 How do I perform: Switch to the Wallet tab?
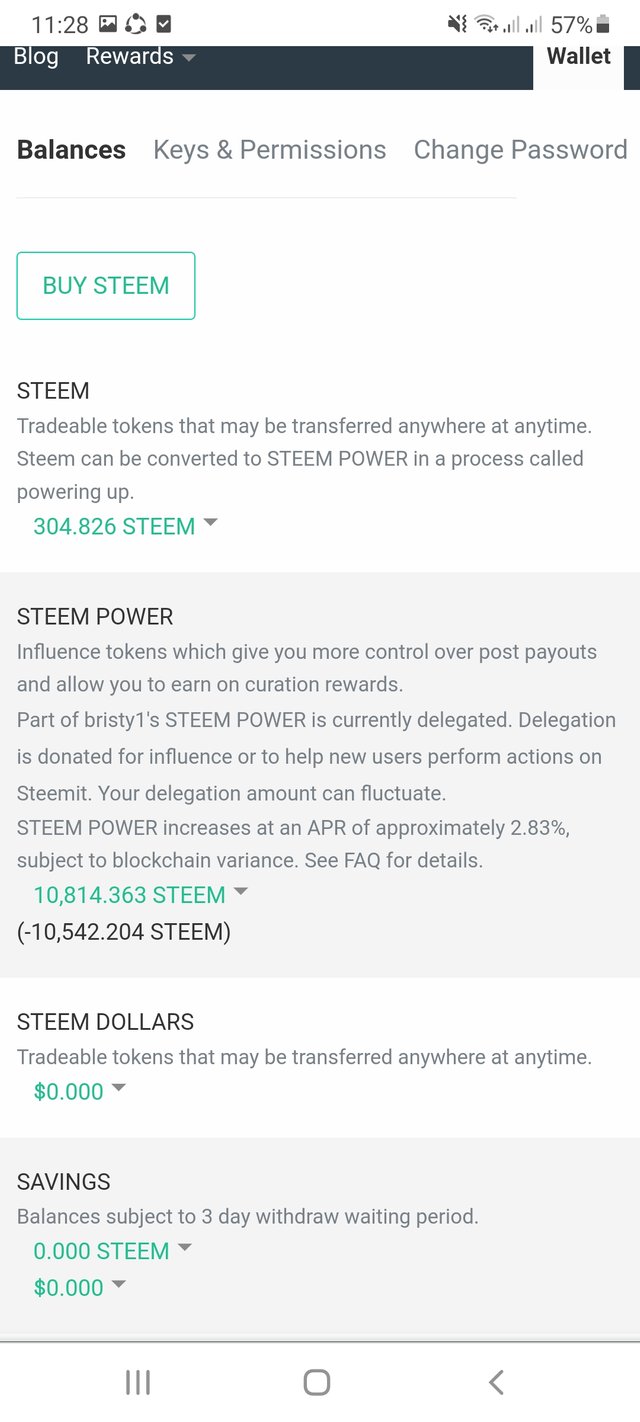(x=578, y=57)
